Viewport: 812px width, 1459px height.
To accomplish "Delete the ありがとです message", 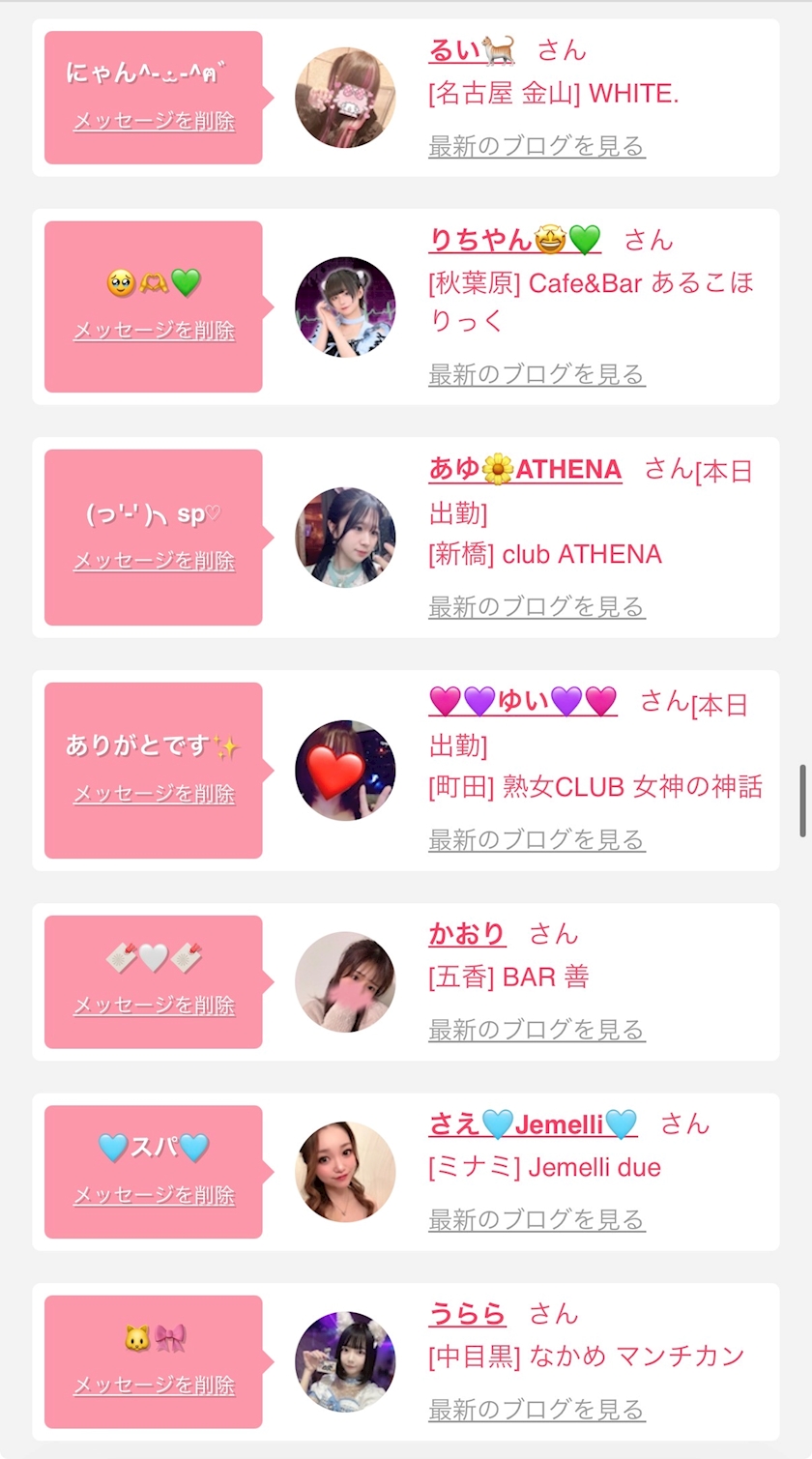I will (154, 794).
